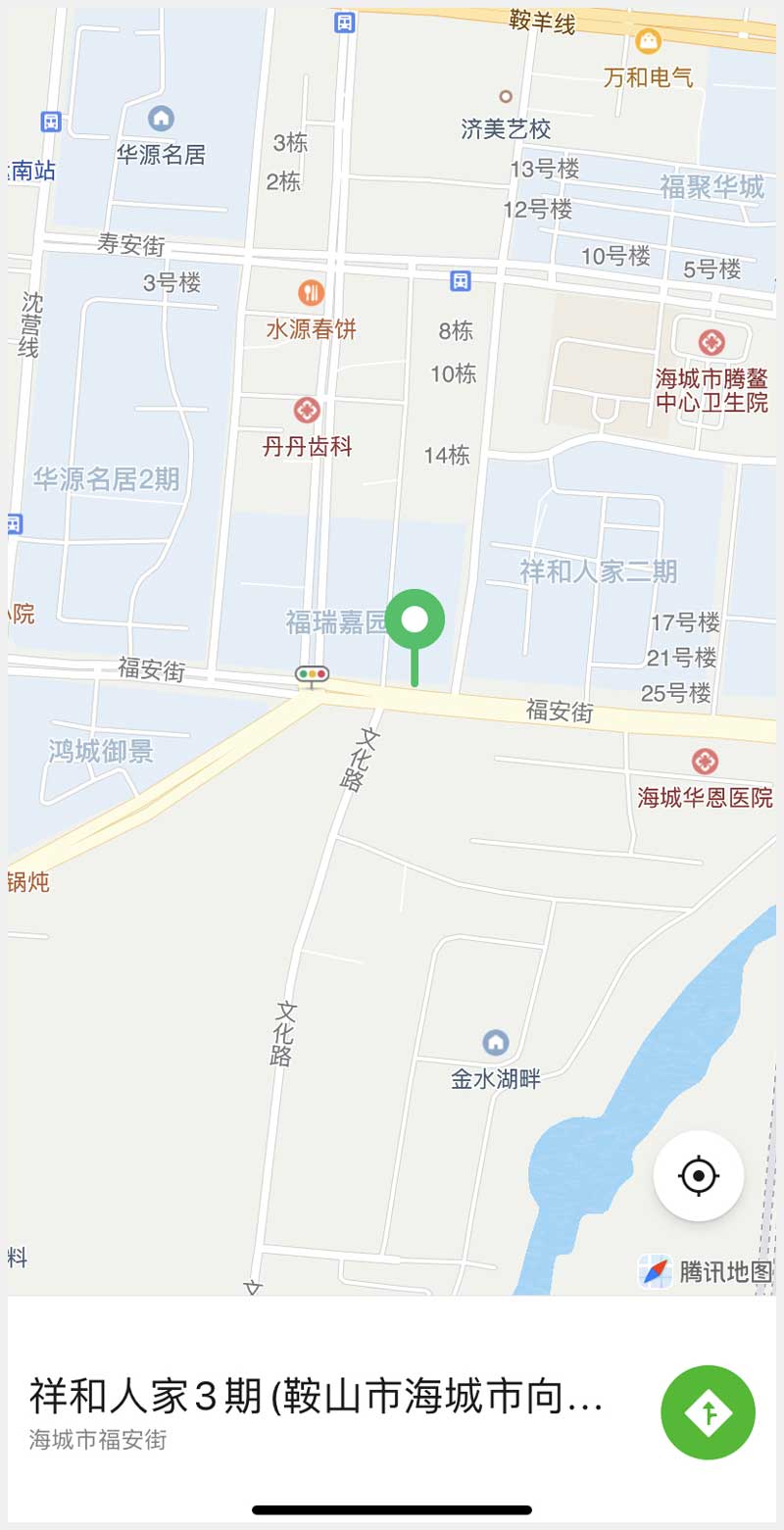Select 金水湖畔 residence marker

pos(496,1042)
